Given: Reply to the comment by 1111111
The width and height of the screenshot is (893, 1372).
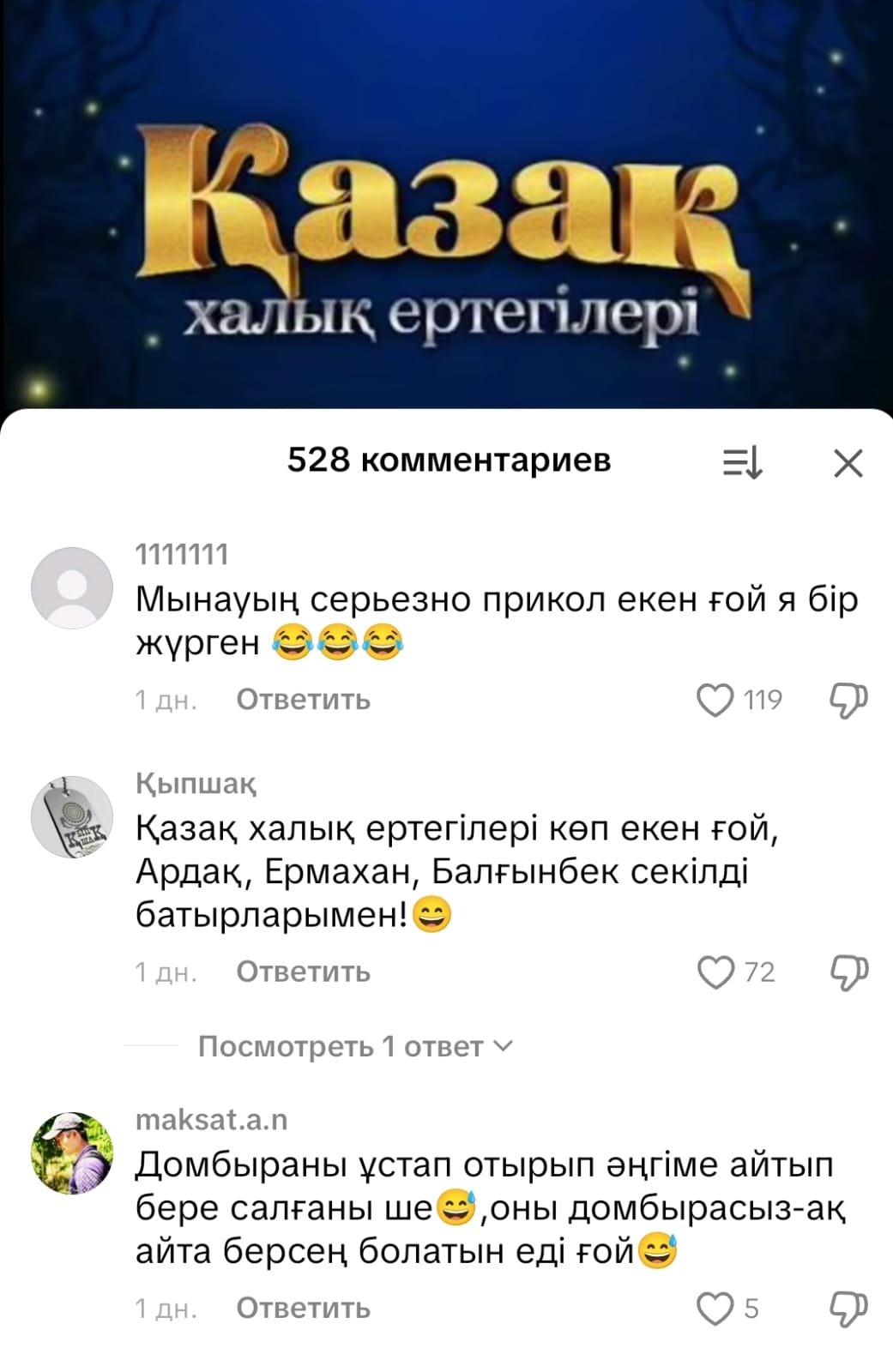Looking at the screenshot, I should (x=303, y=700).
